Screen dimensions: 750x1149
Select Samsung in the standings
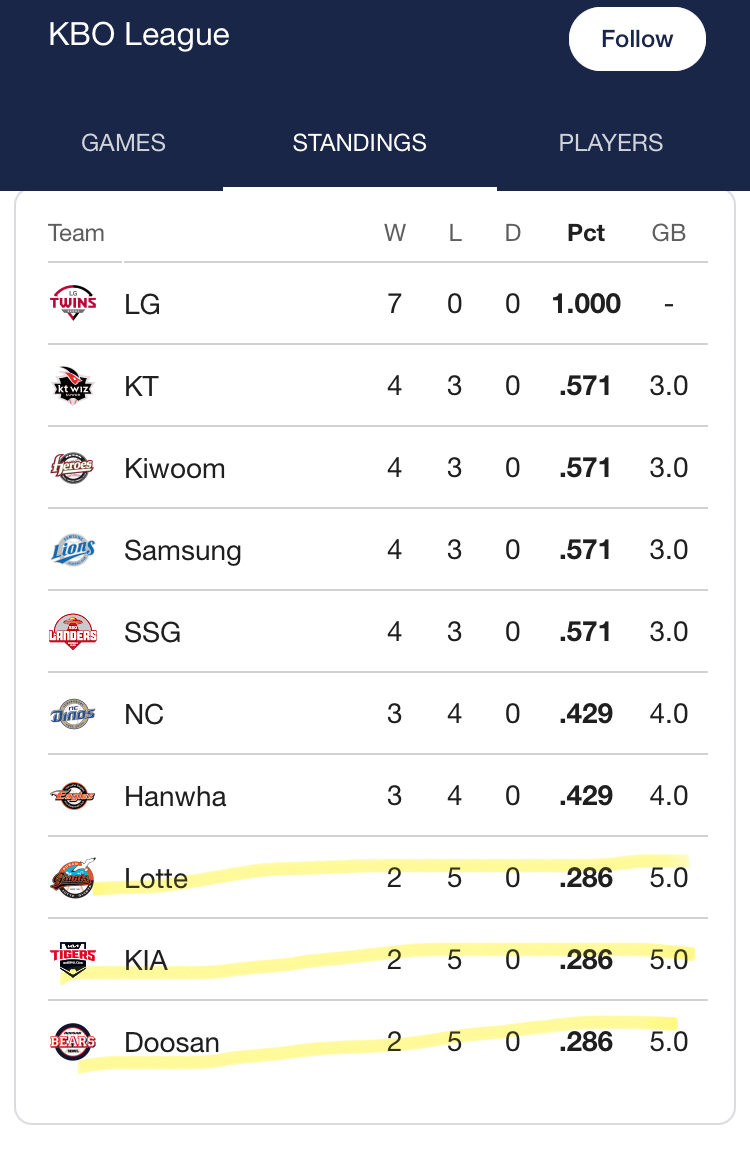click(182, 550)
